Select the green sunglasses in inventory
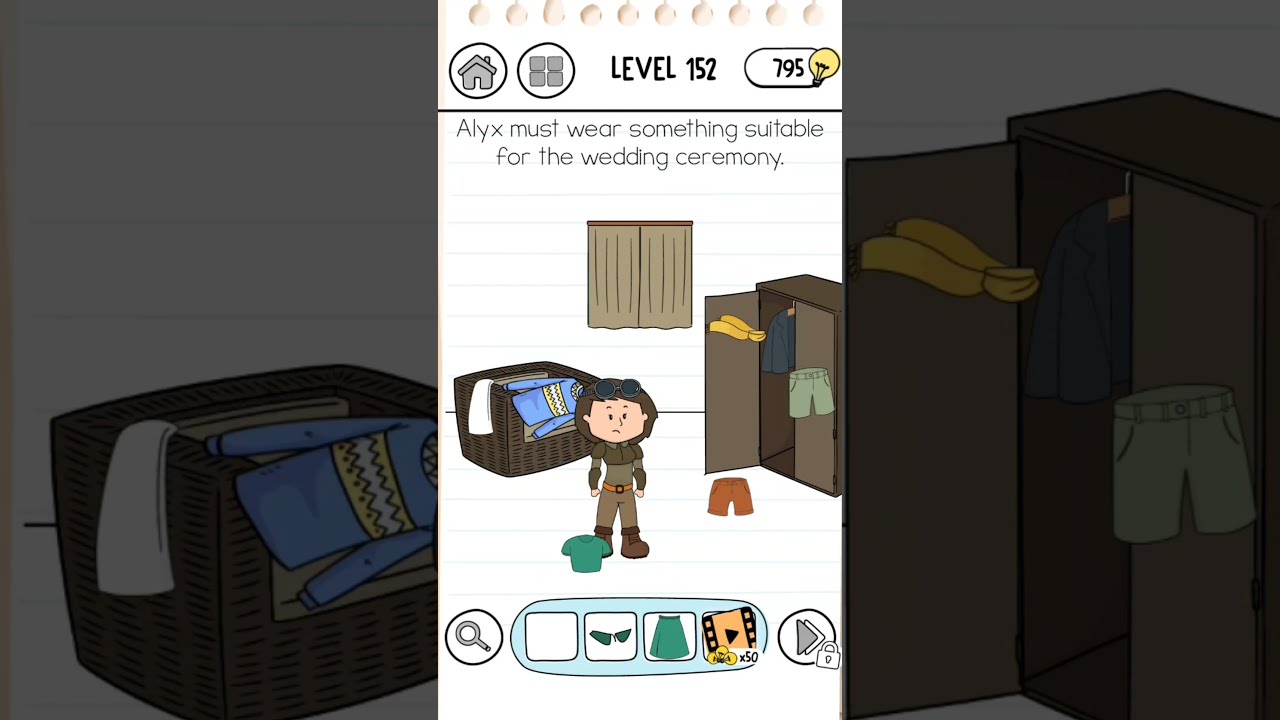The image size is (1280, 720). pyautogui.click(x=610, y=636)
